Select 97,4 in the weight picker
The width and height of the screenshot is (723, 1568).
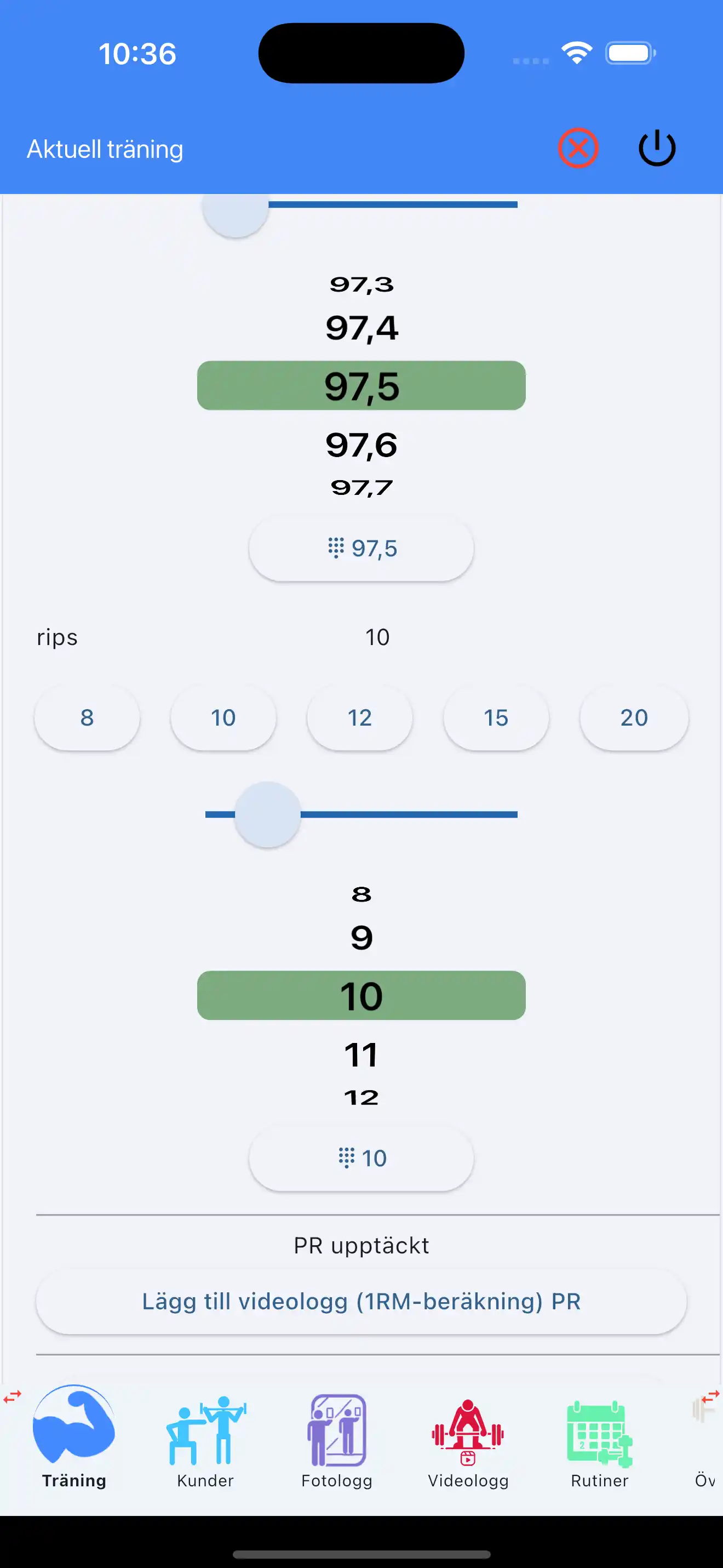point(361,329)
